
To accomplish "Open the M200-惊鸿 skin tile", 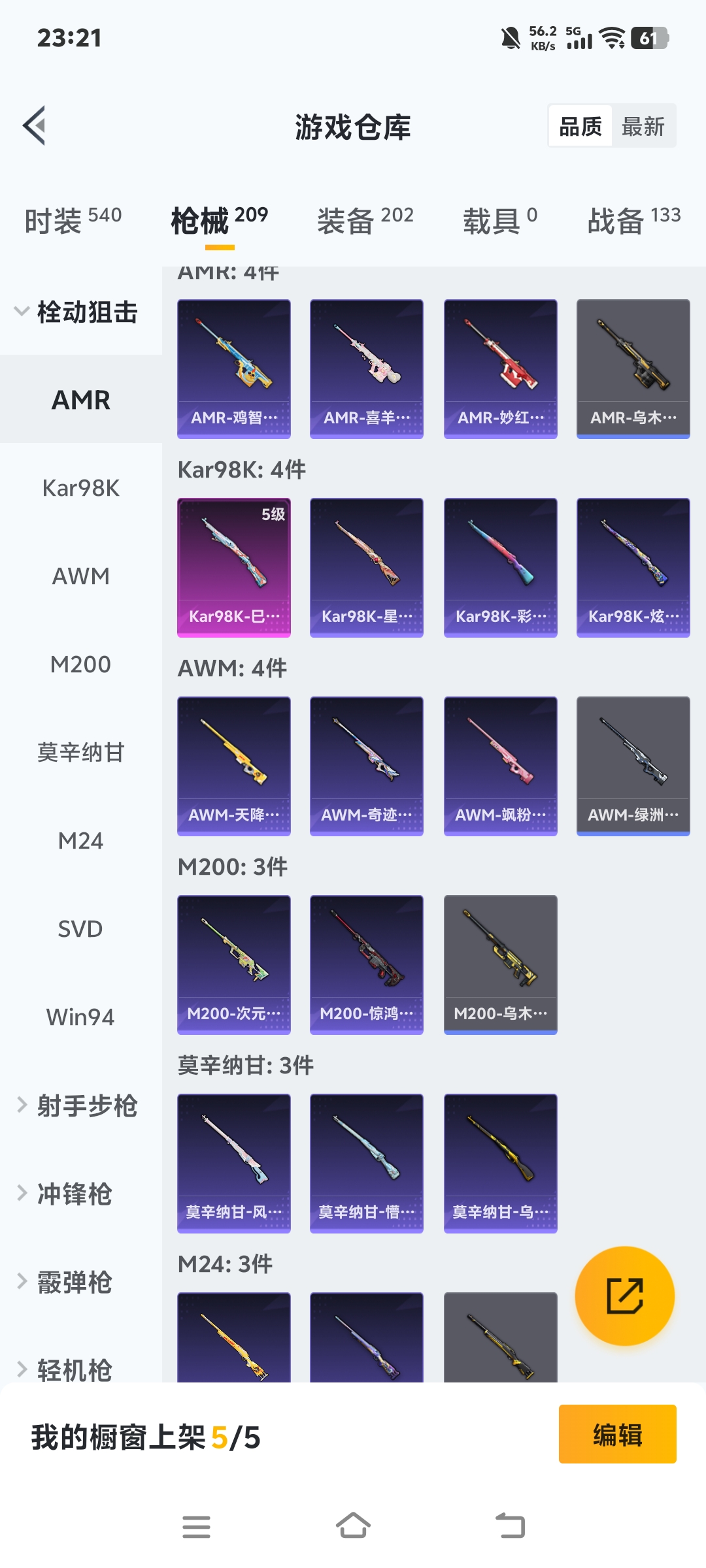I will point(367,964).
